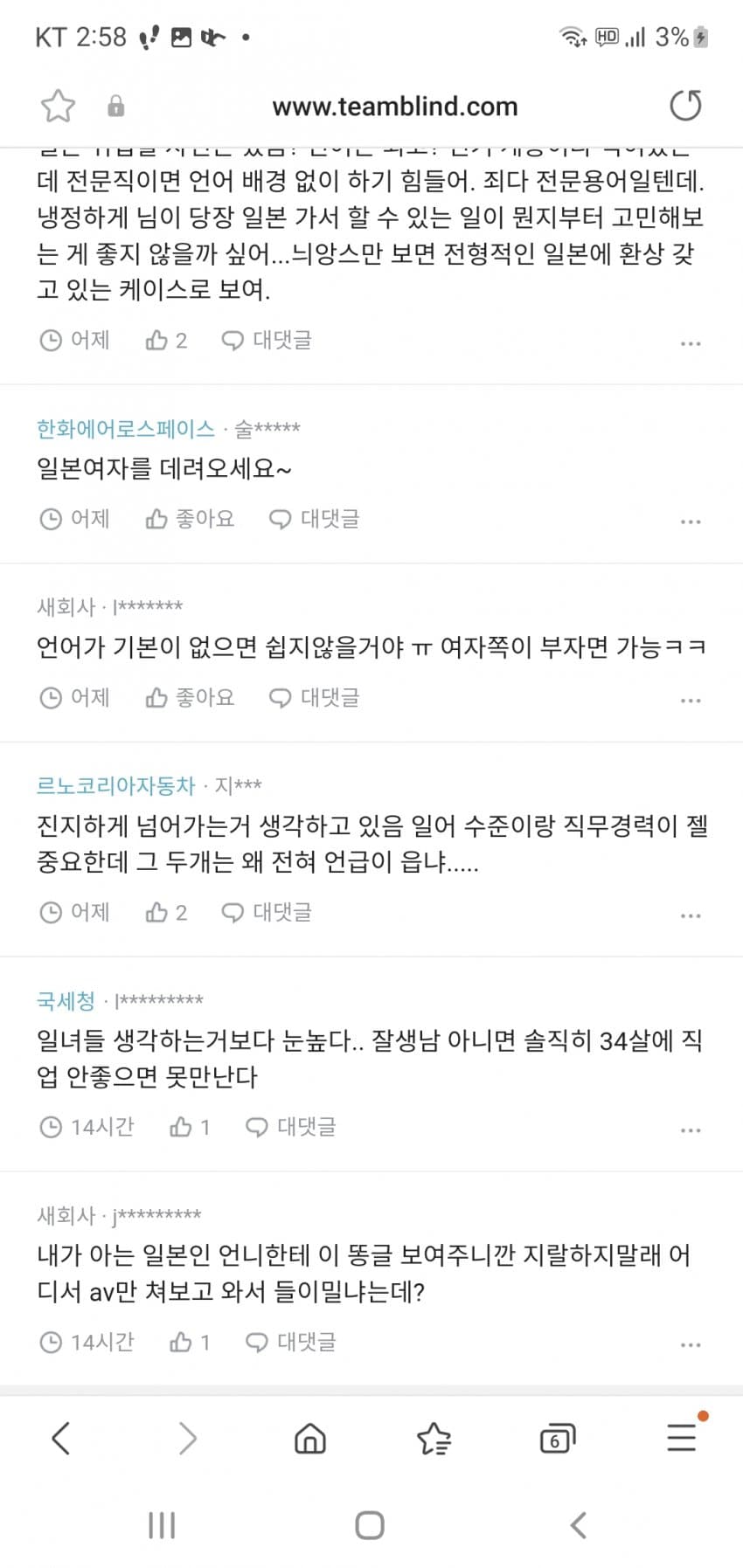Open the www.teamblind.com address bar

pos(394,107)
